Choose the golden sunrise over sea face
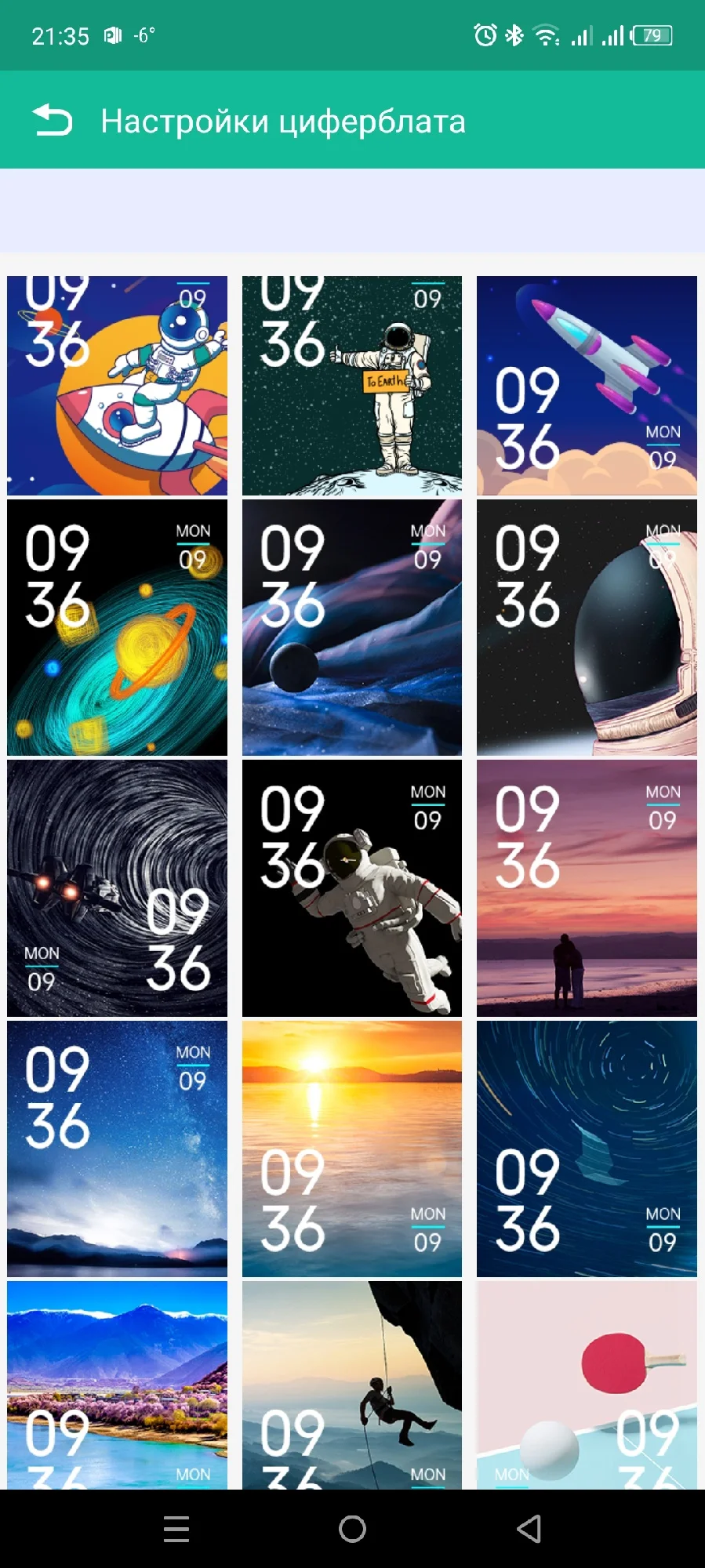705x1568 pixels. tap(352, 1149)
